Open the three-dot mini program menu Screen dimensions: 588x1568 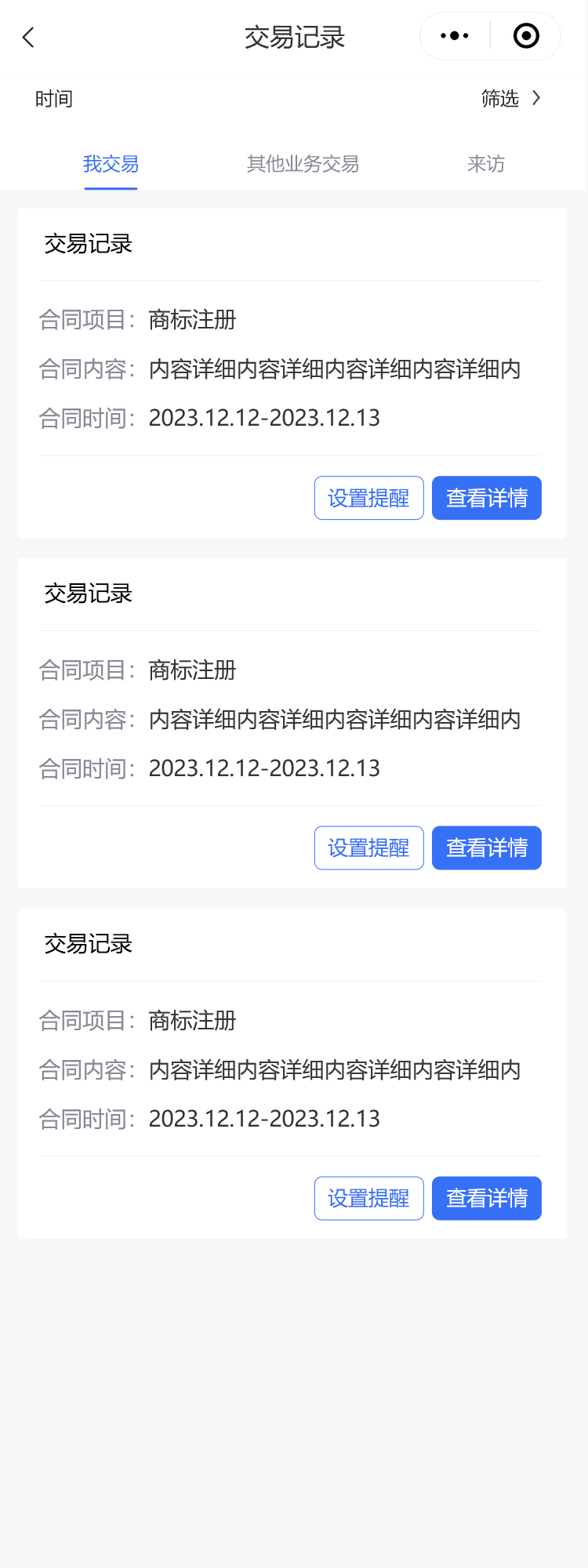coord(455,36)
